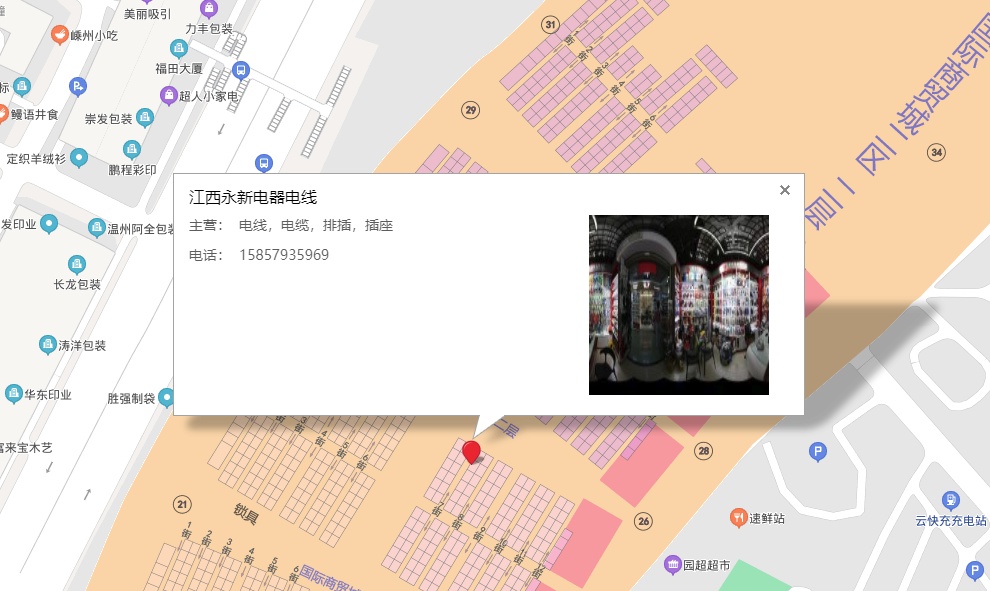Close the 江西永新电器电线 info popup
990x591 pixels.
pyautogui.click(x=785, y=190)
